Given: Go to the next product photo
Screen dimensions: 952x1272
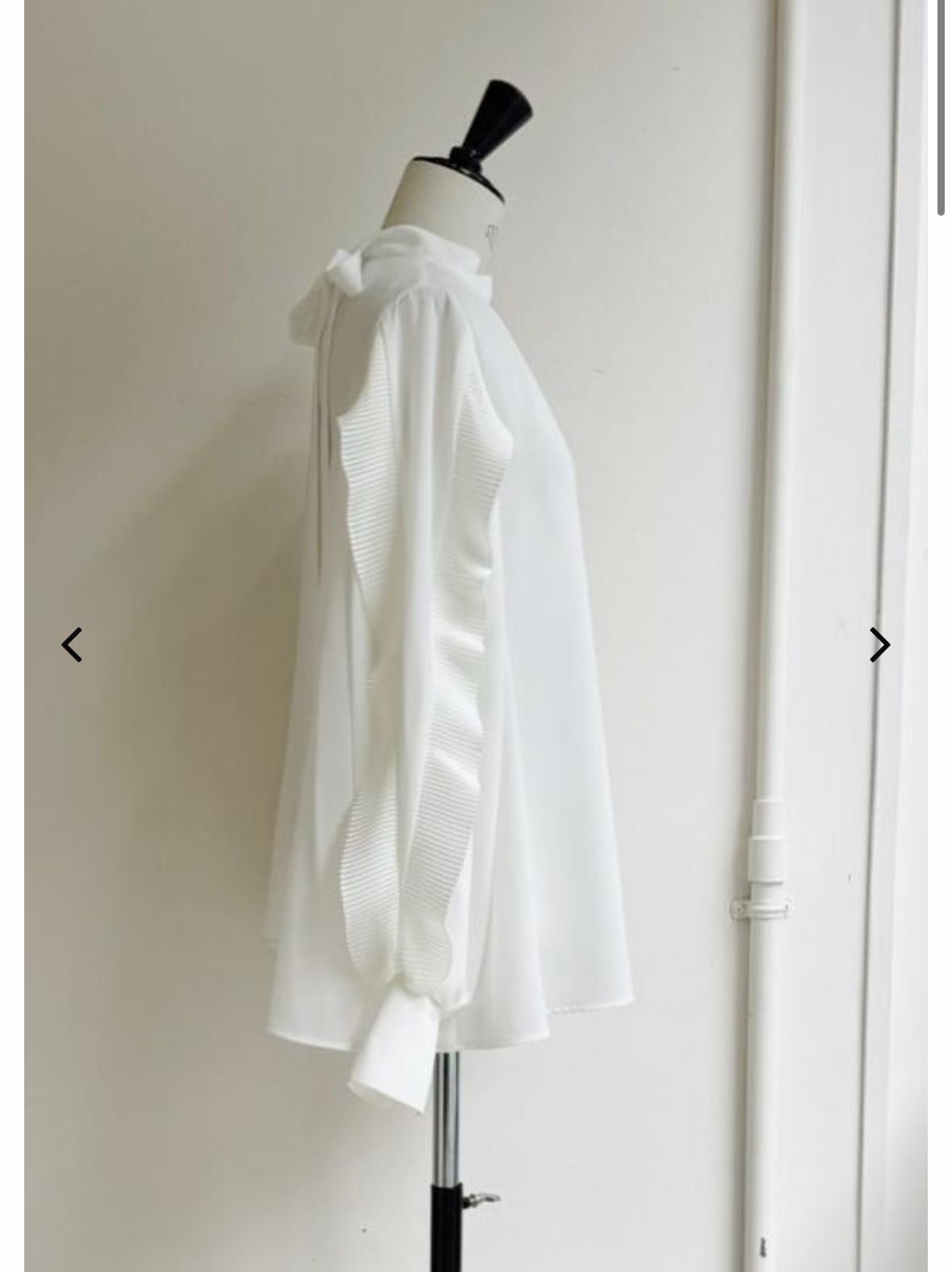Looking at the screenshot, I should click(x=879, y=644).
